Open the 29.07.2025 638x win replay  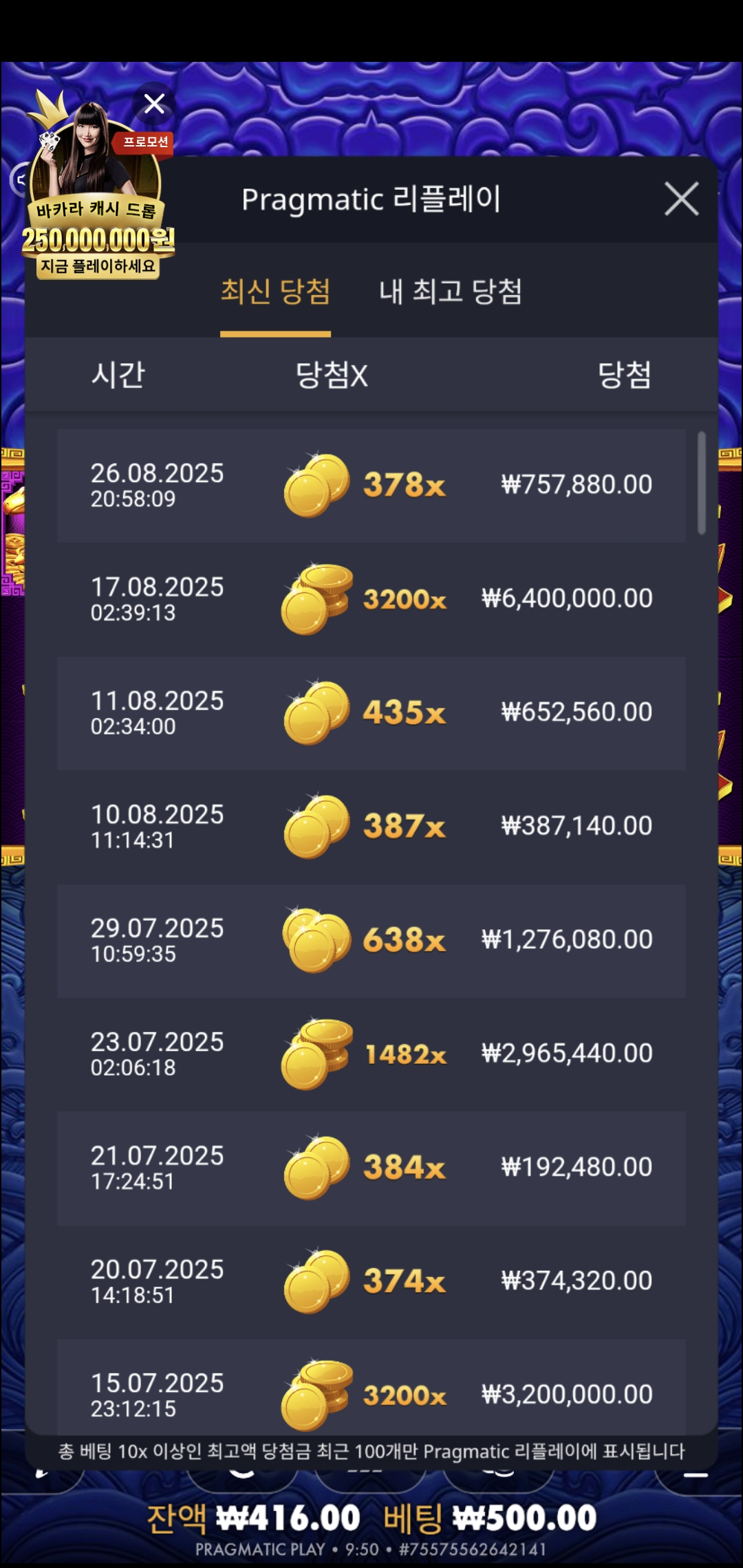[x=371, y=941]
